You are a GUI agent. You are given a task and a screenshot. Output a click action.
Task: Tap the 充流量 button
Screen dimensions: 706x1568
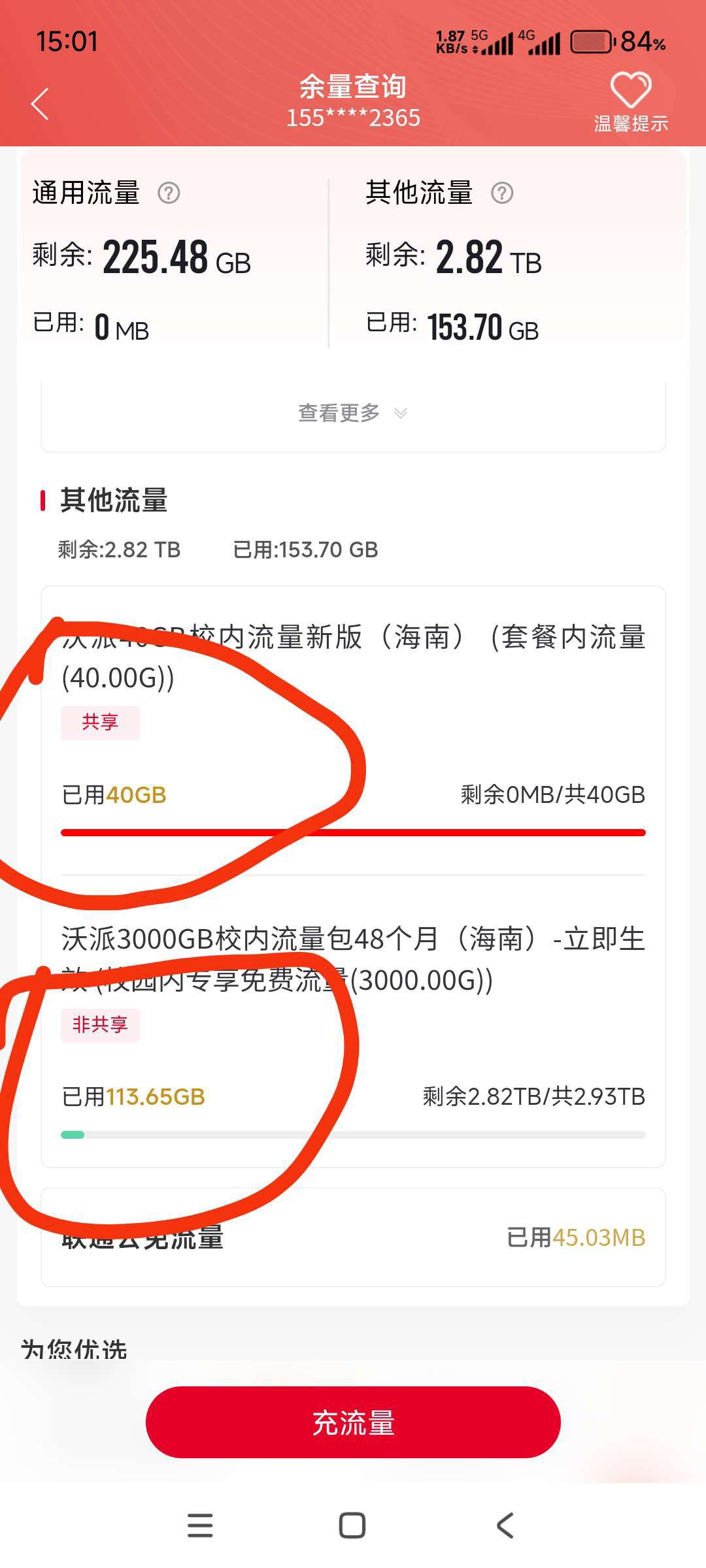click(x=353, y=1422)
